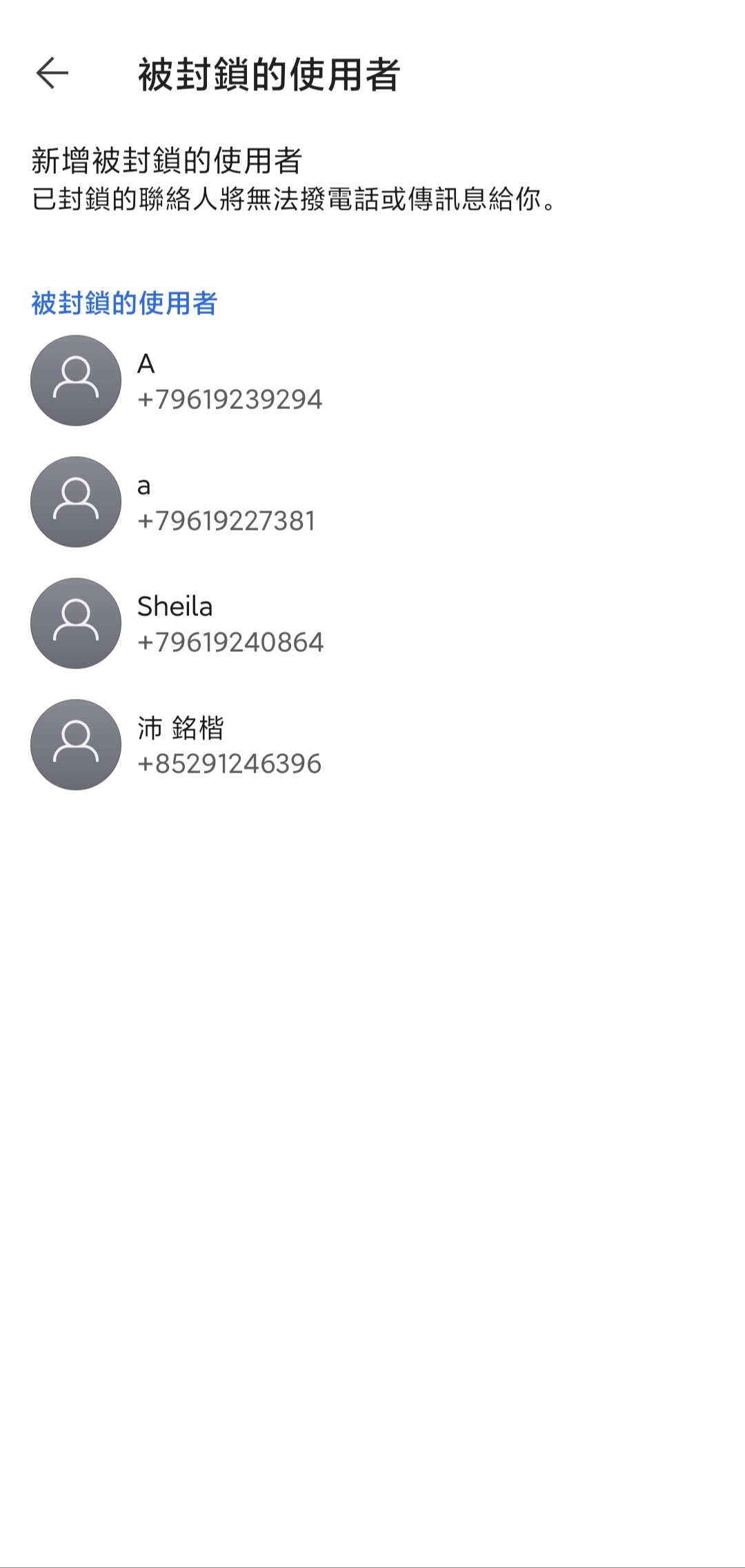Open blocked user Sheila
This screenshot has width=745, height=1568.
click(x=372, y=624)
